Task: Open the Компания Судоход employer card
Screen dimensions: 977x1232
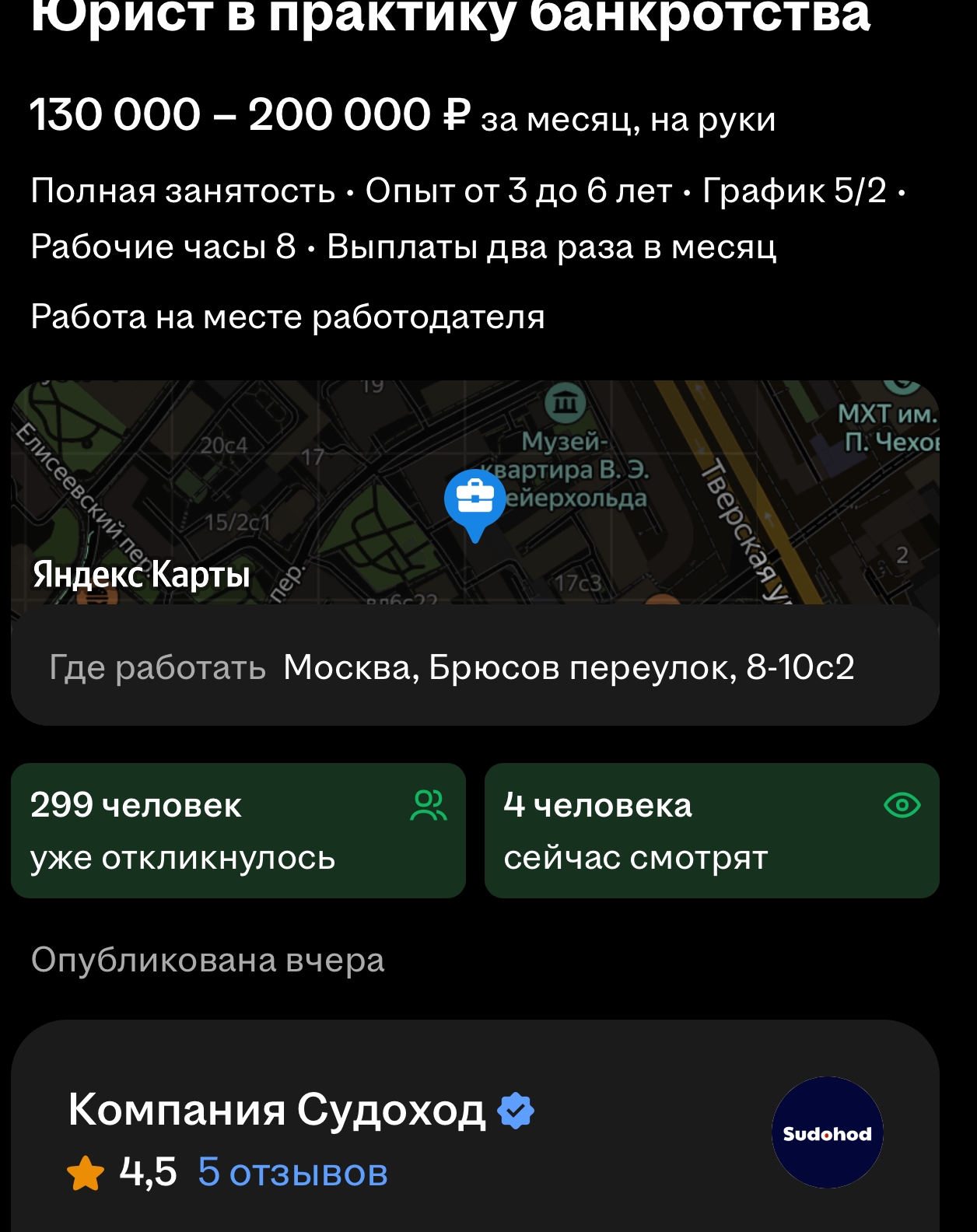Action: (x=276, y=1110)
